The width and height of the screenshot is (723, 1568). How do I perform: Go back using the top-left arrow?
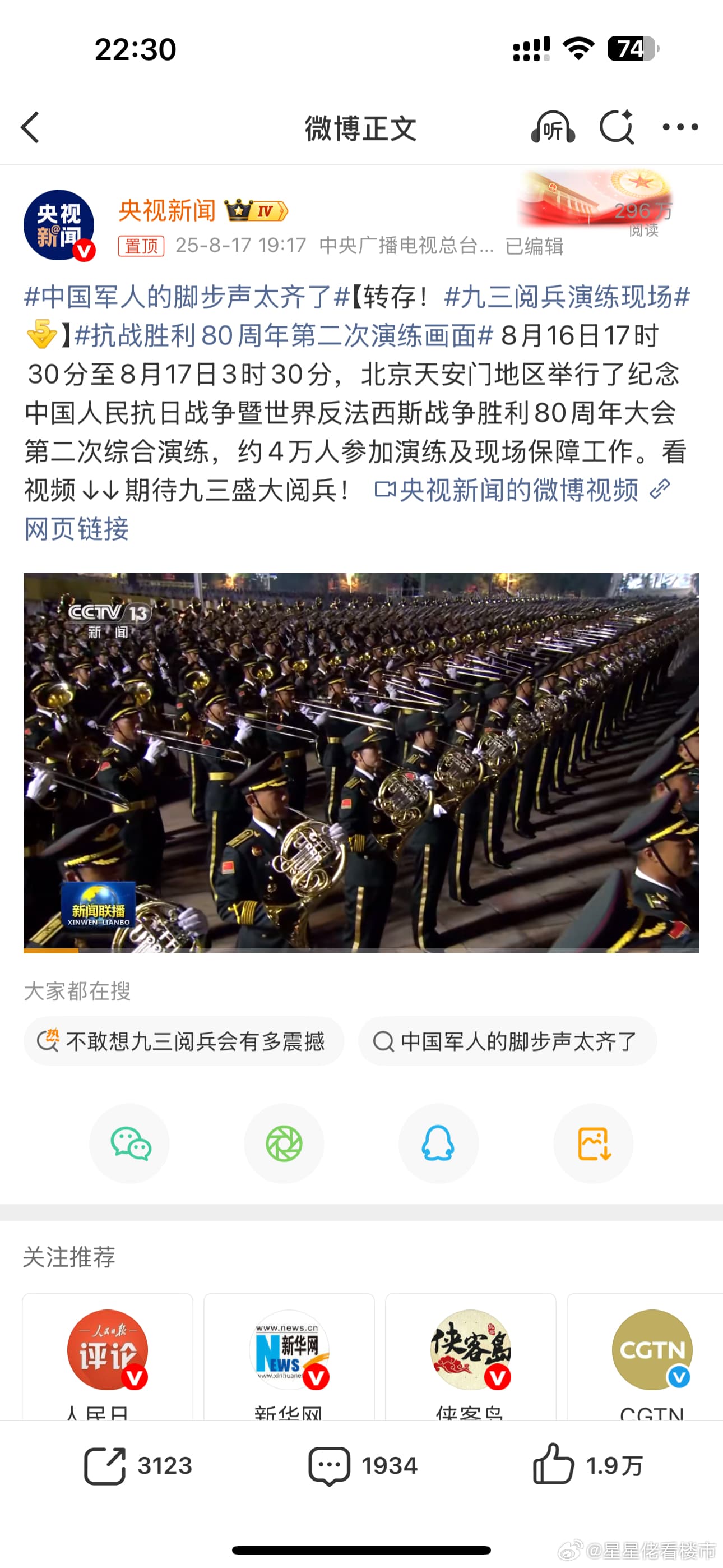(30, 127)
